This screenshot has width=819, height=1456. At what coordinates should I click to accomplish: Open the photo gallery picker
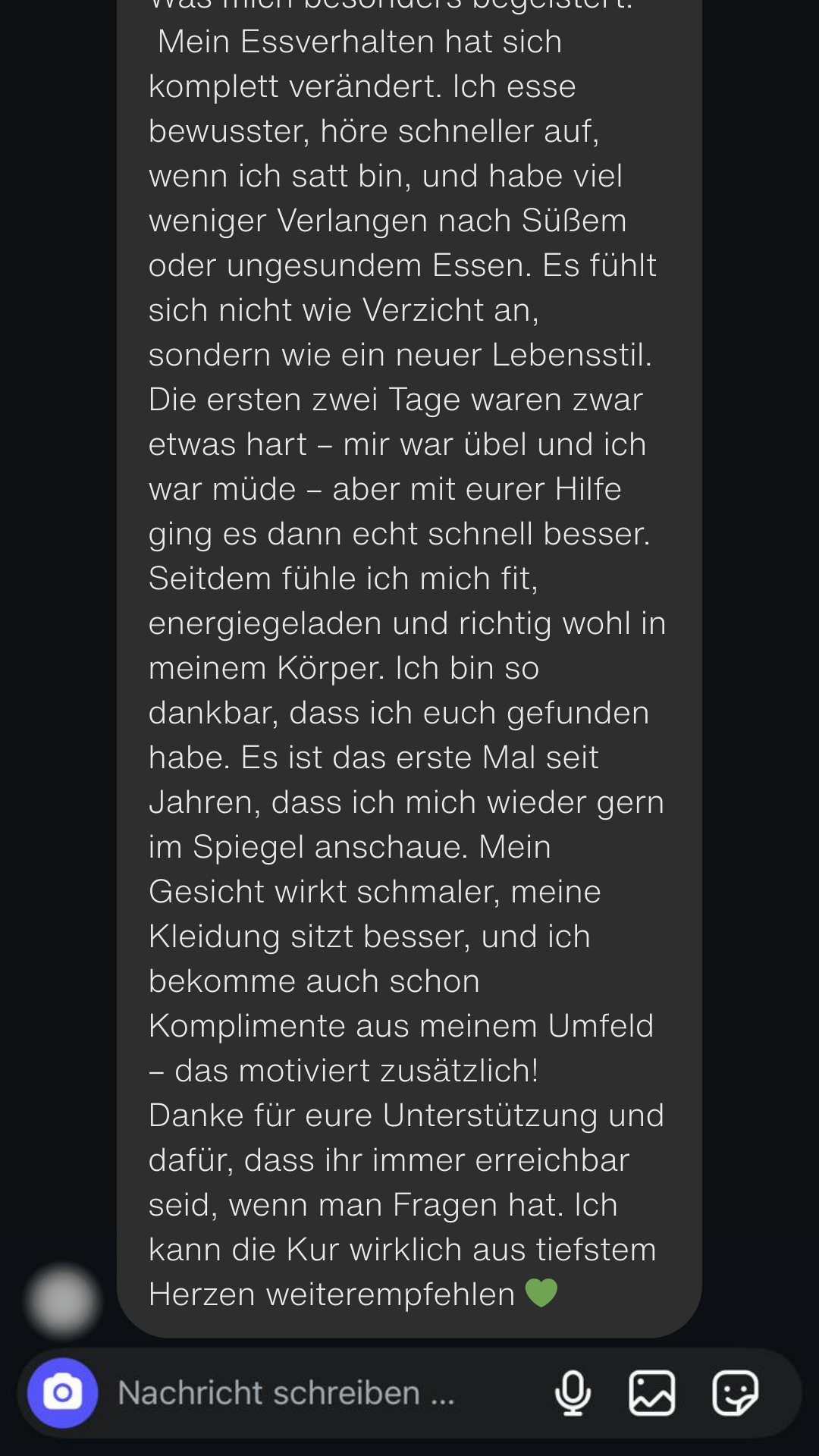coord(652,1392)
